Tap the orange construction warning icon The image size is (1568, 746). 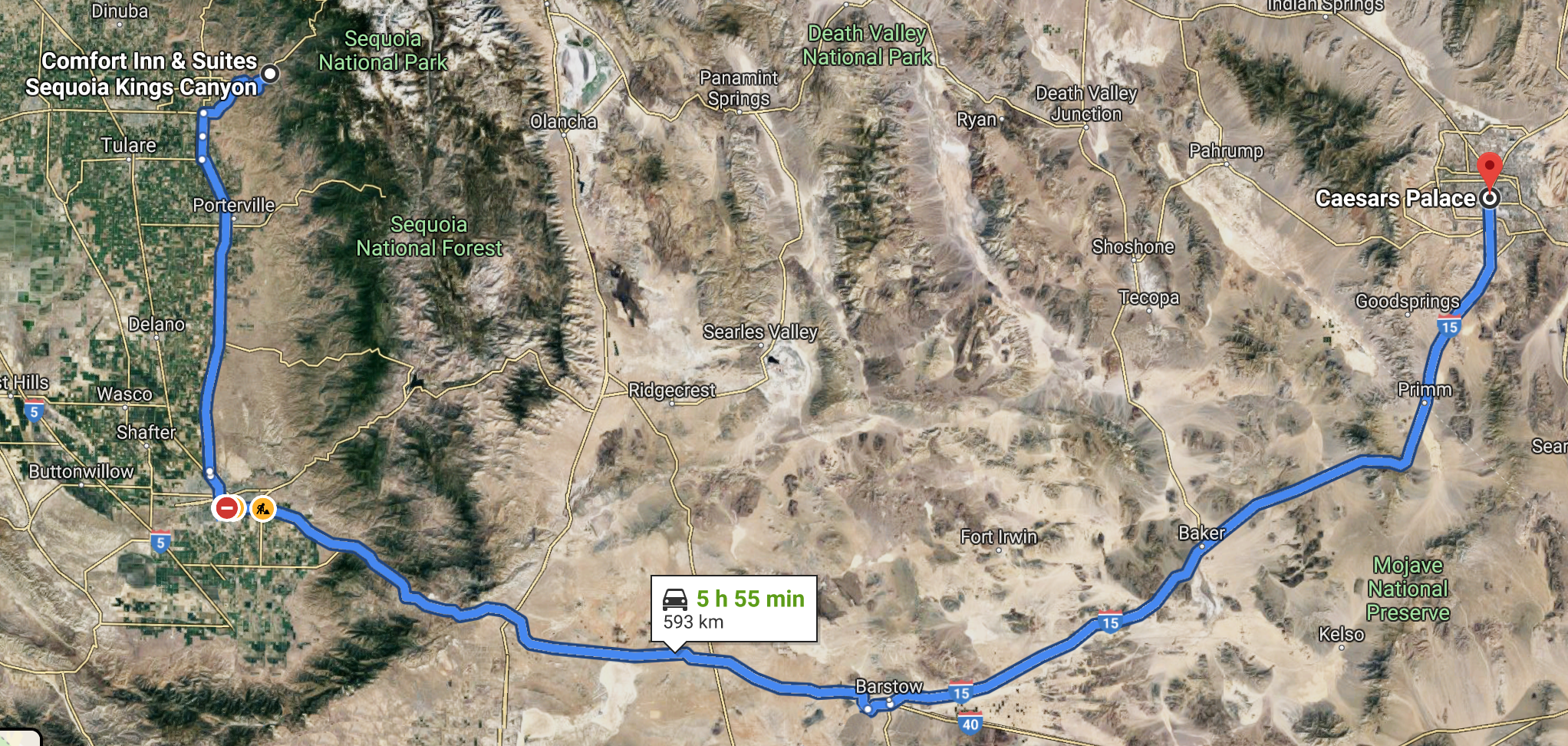[x=262, y=508]
